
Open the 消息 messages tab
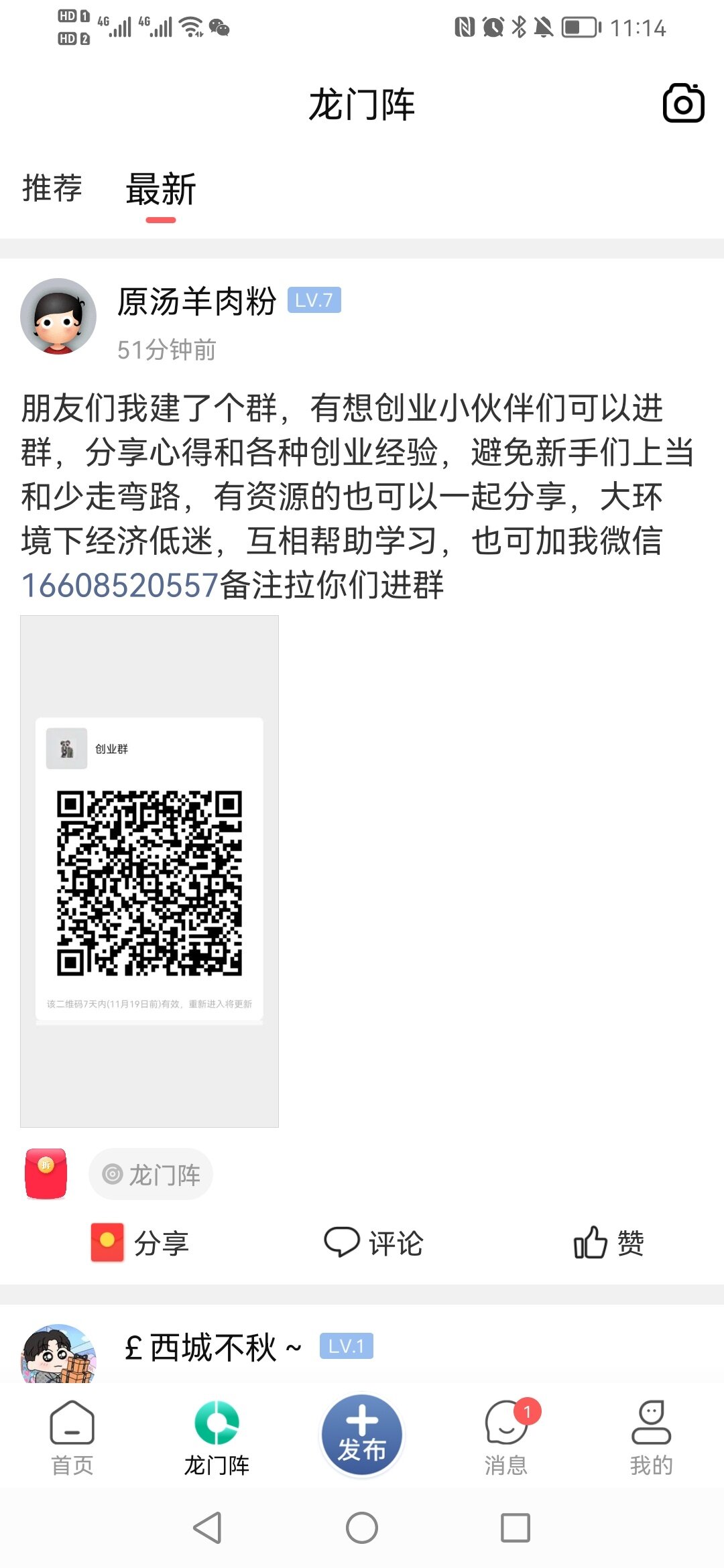507,1437
